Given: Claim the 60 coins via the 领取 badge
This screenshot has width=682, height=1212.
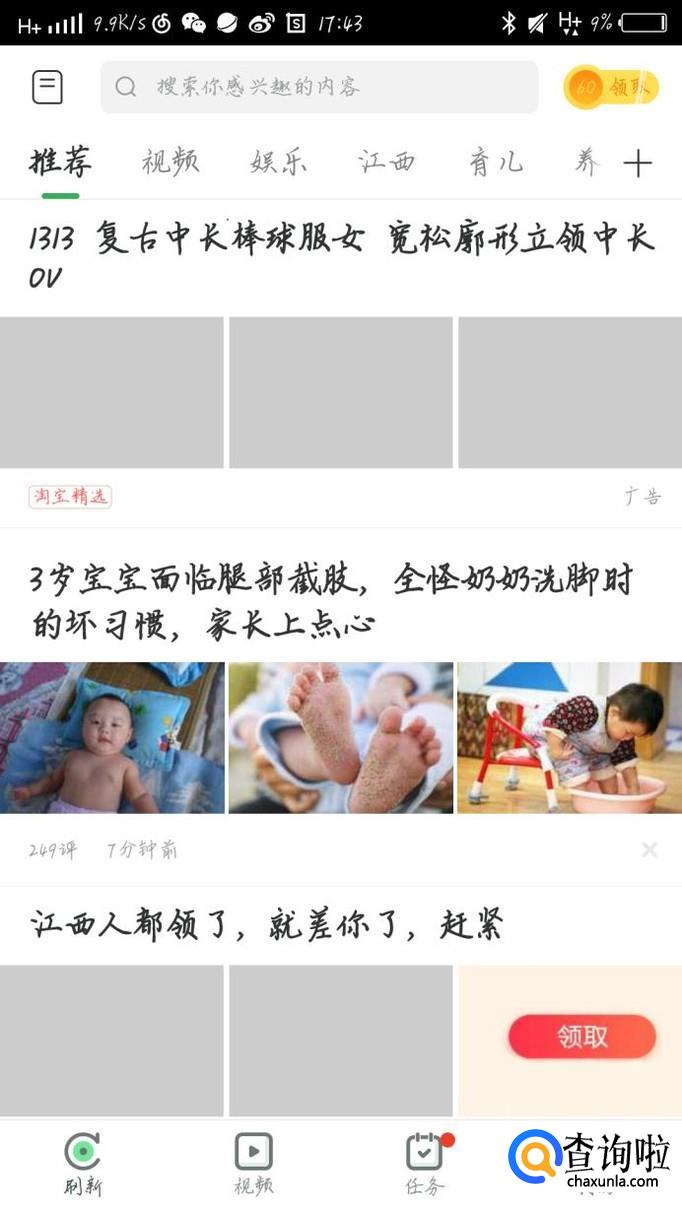Looking at the screenshot, I should [611, 88].
